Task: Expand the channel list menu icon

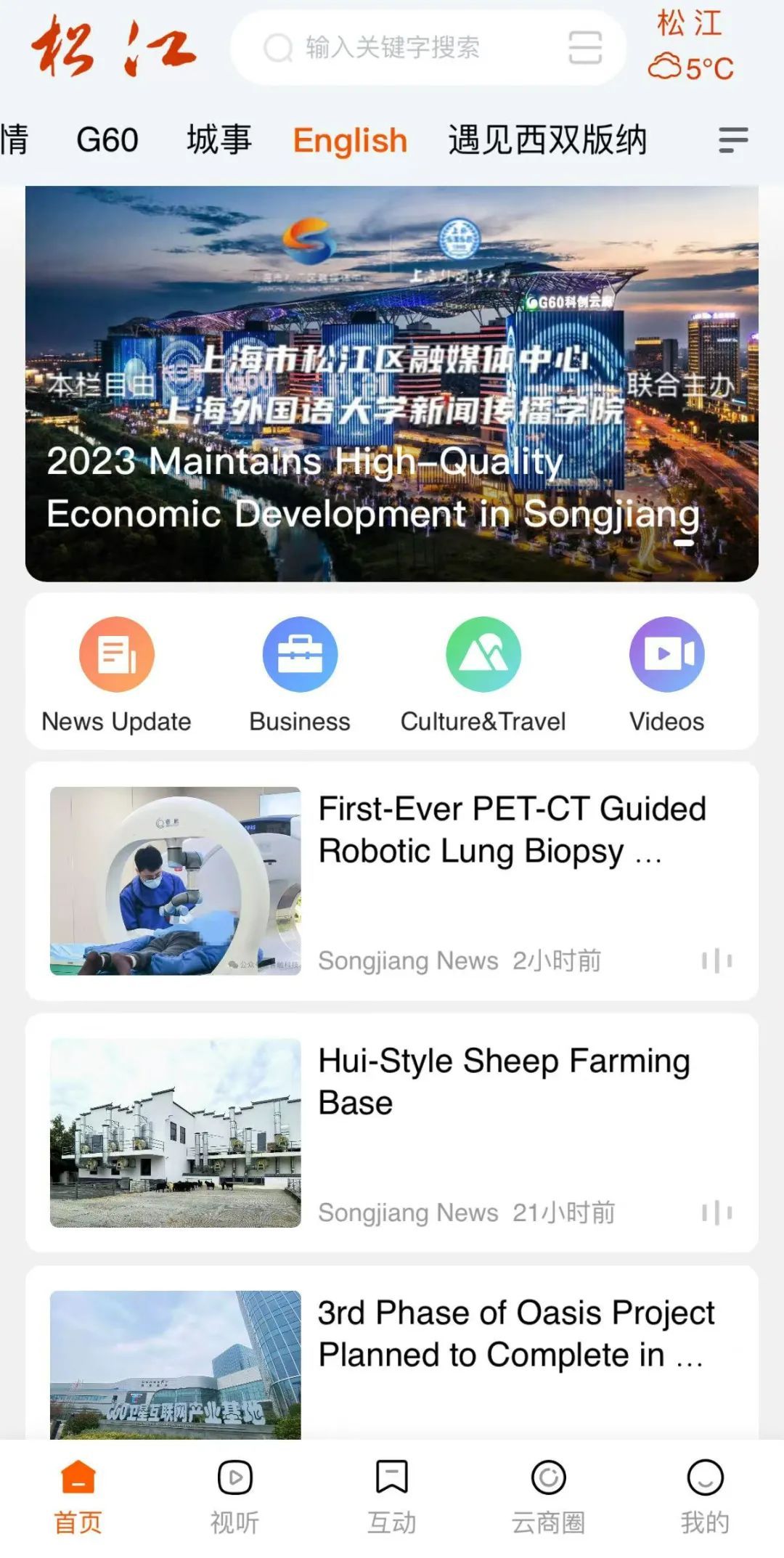Action: (x=733, y=139)
